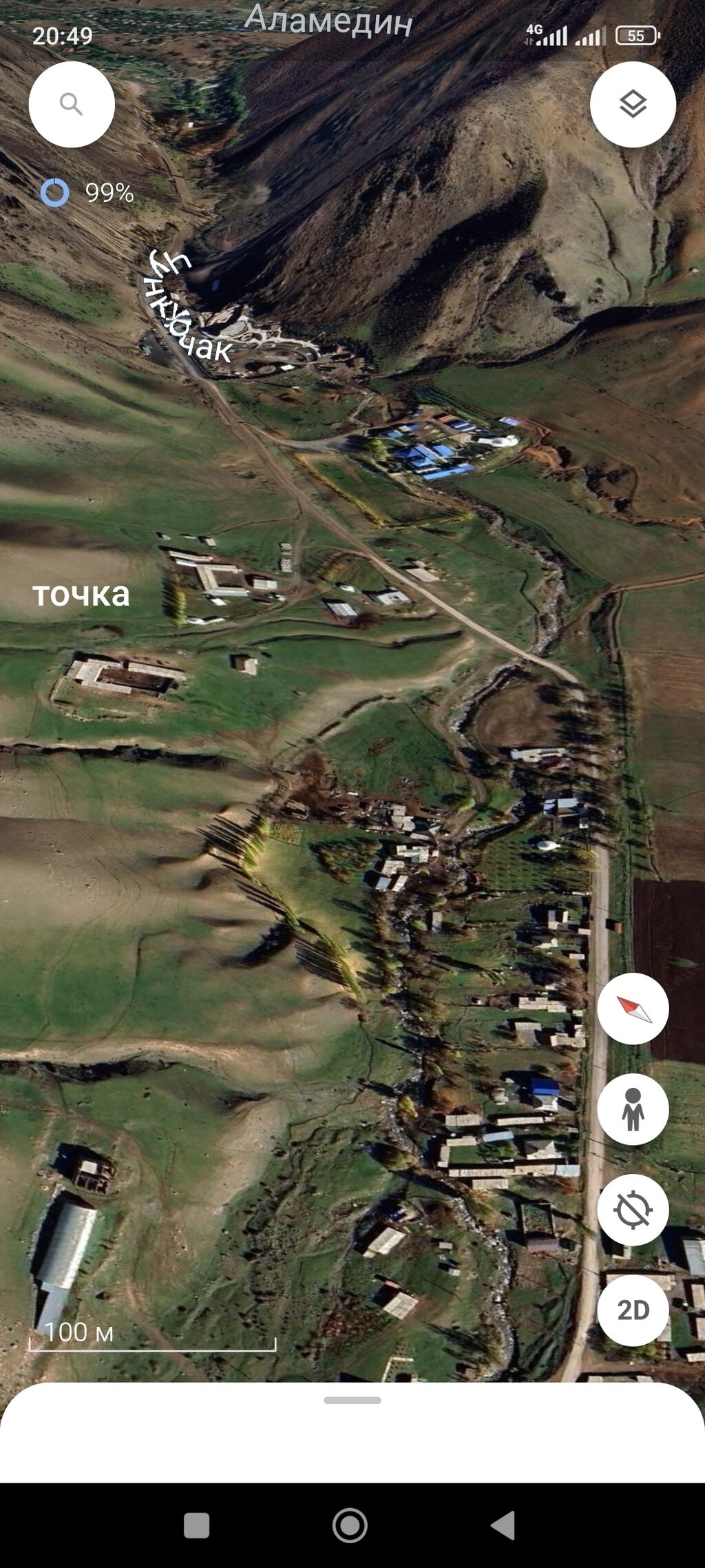Tap the my location button
Viewport: 705px width, 1568px height.
[633, 1210]
